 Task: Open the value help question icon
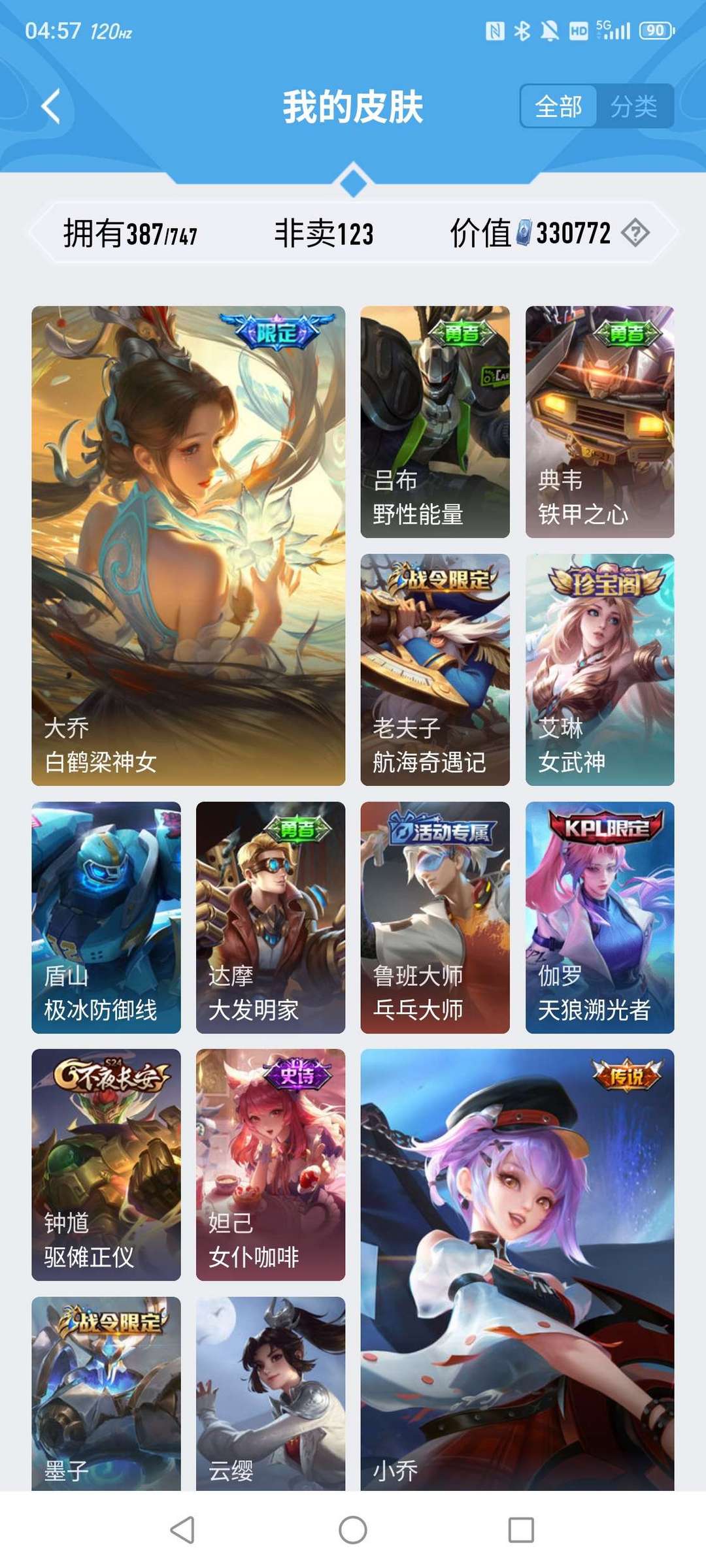(x=635, y=233)
